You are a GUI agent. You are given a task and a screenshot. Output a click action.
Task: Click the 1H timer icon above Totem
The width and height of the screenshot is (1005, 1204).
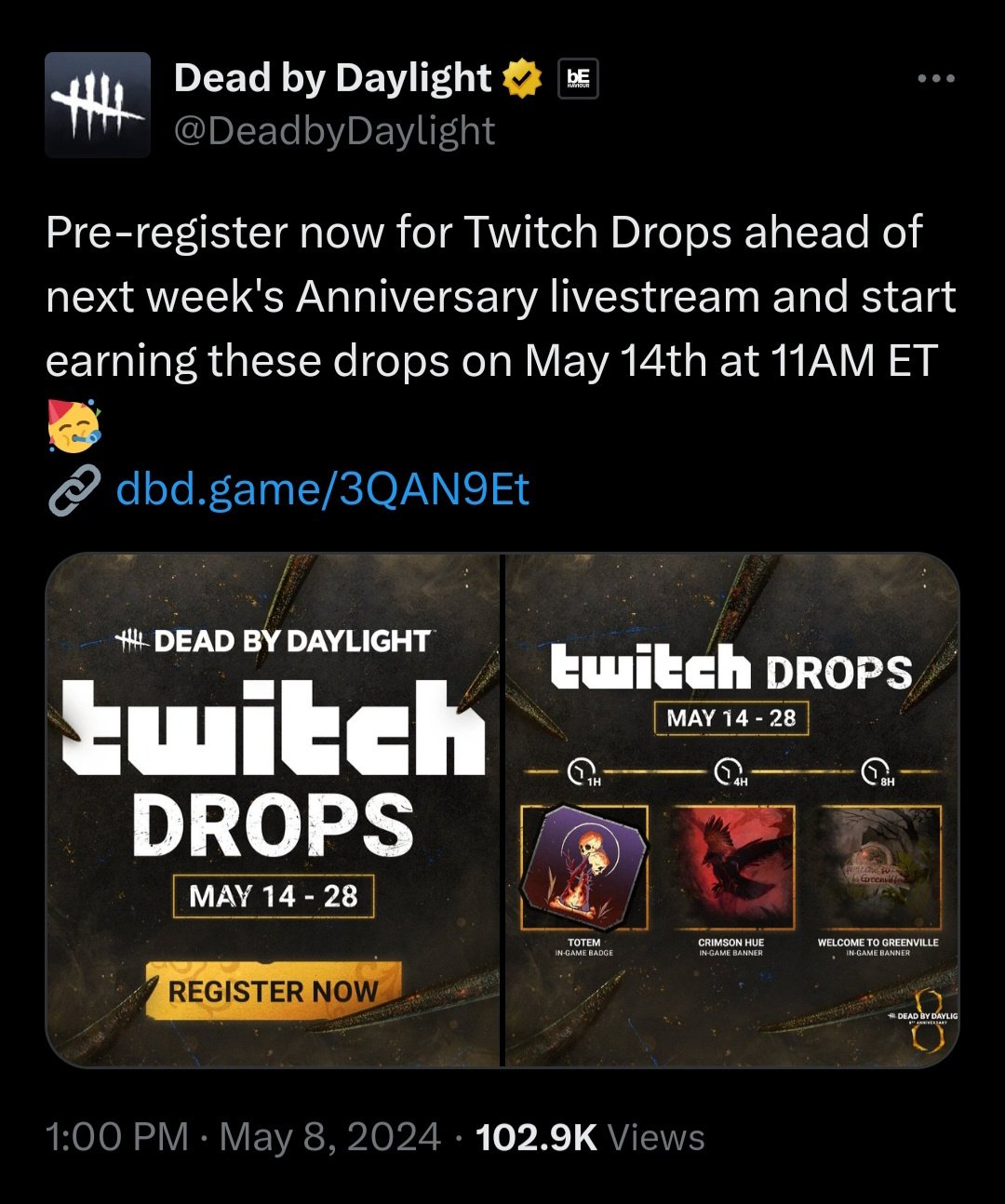[x=582, y=771]
